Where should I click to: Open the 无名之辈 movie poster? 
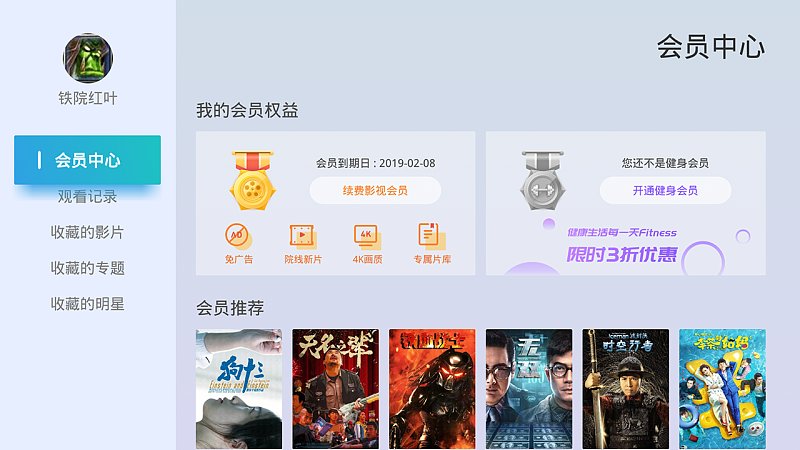pyautogui.click(x=336, y=389)
